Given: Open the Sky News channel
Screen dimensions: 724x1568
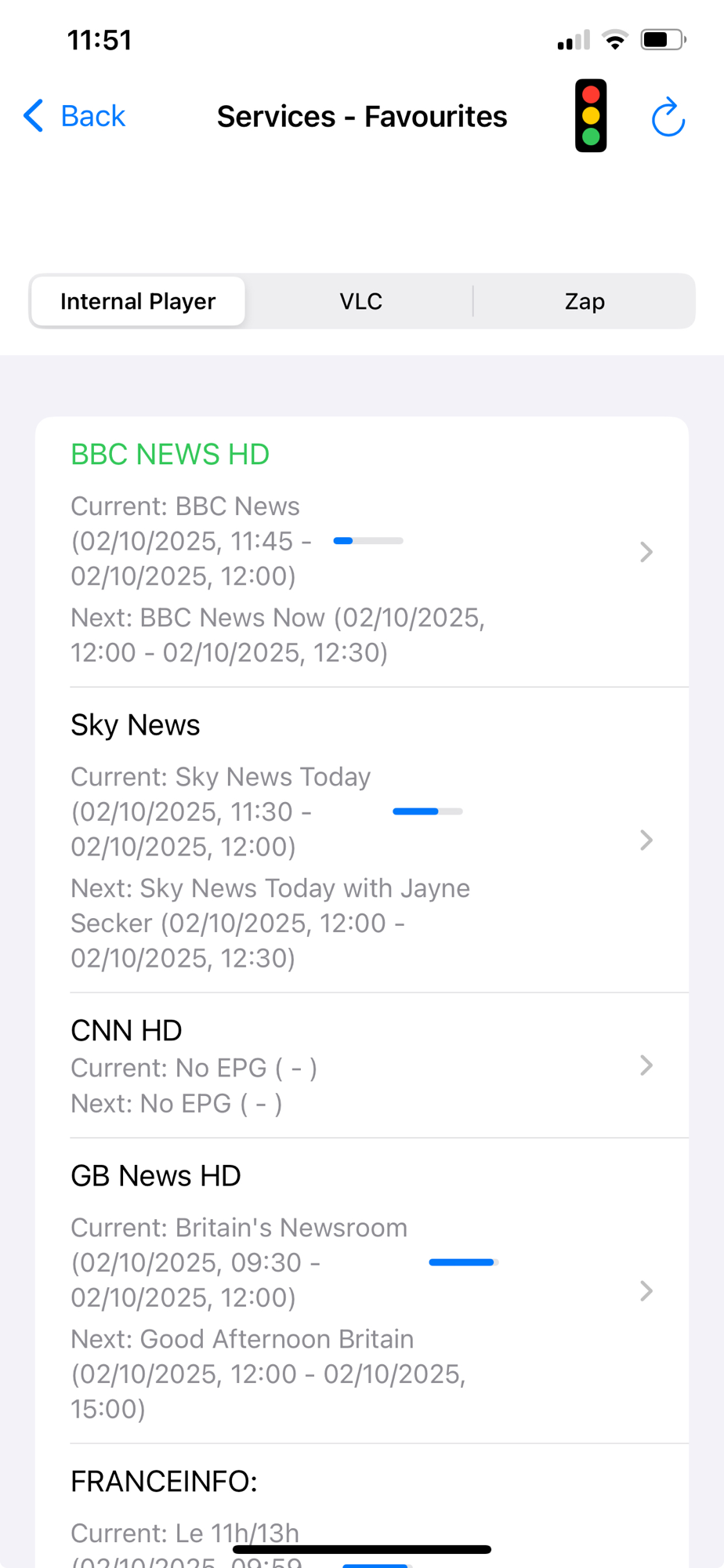Looking at the screenshot, I should 360,840.
